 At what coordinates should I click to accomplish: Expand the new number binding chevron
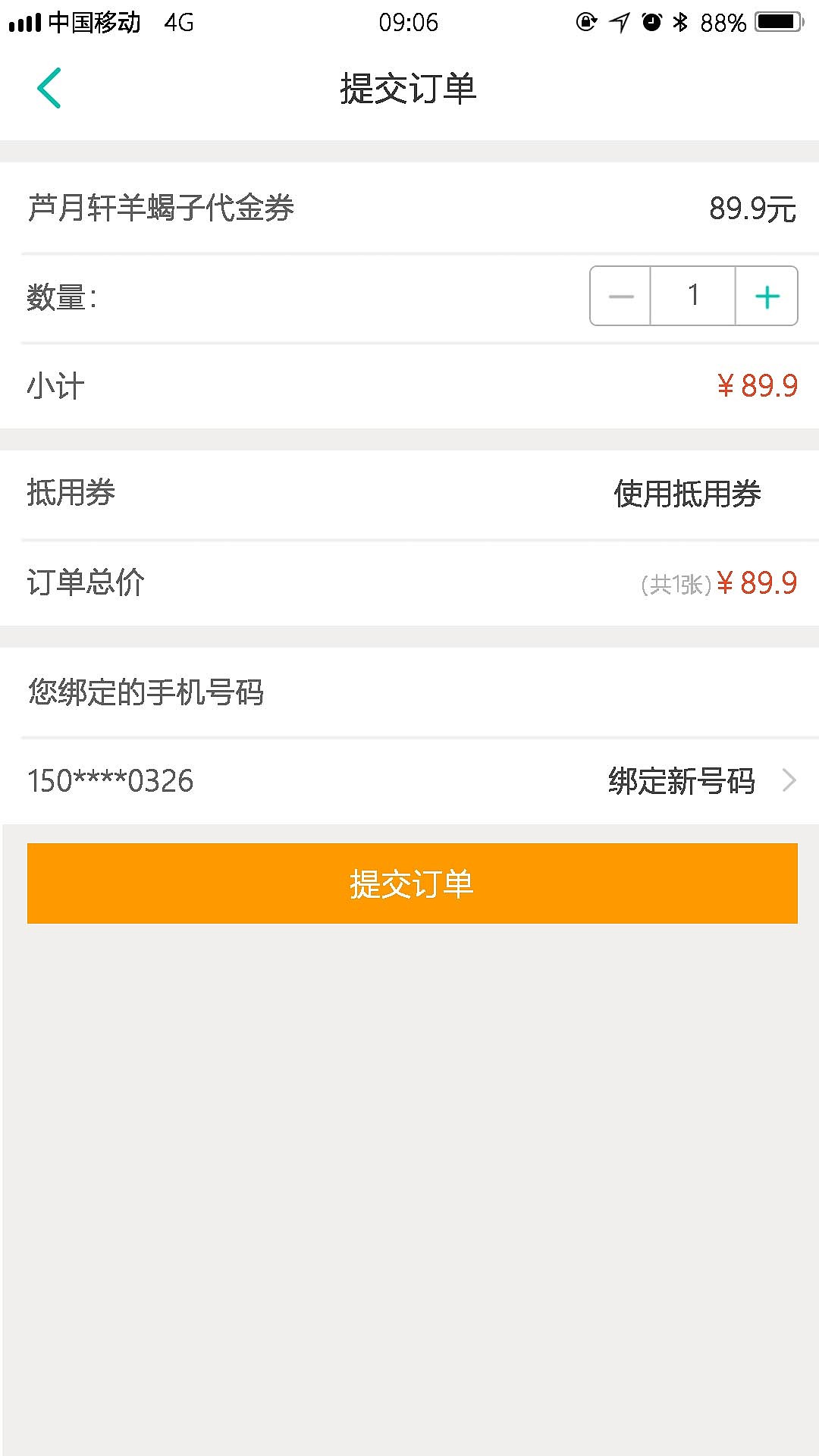(x=789, y=780)
